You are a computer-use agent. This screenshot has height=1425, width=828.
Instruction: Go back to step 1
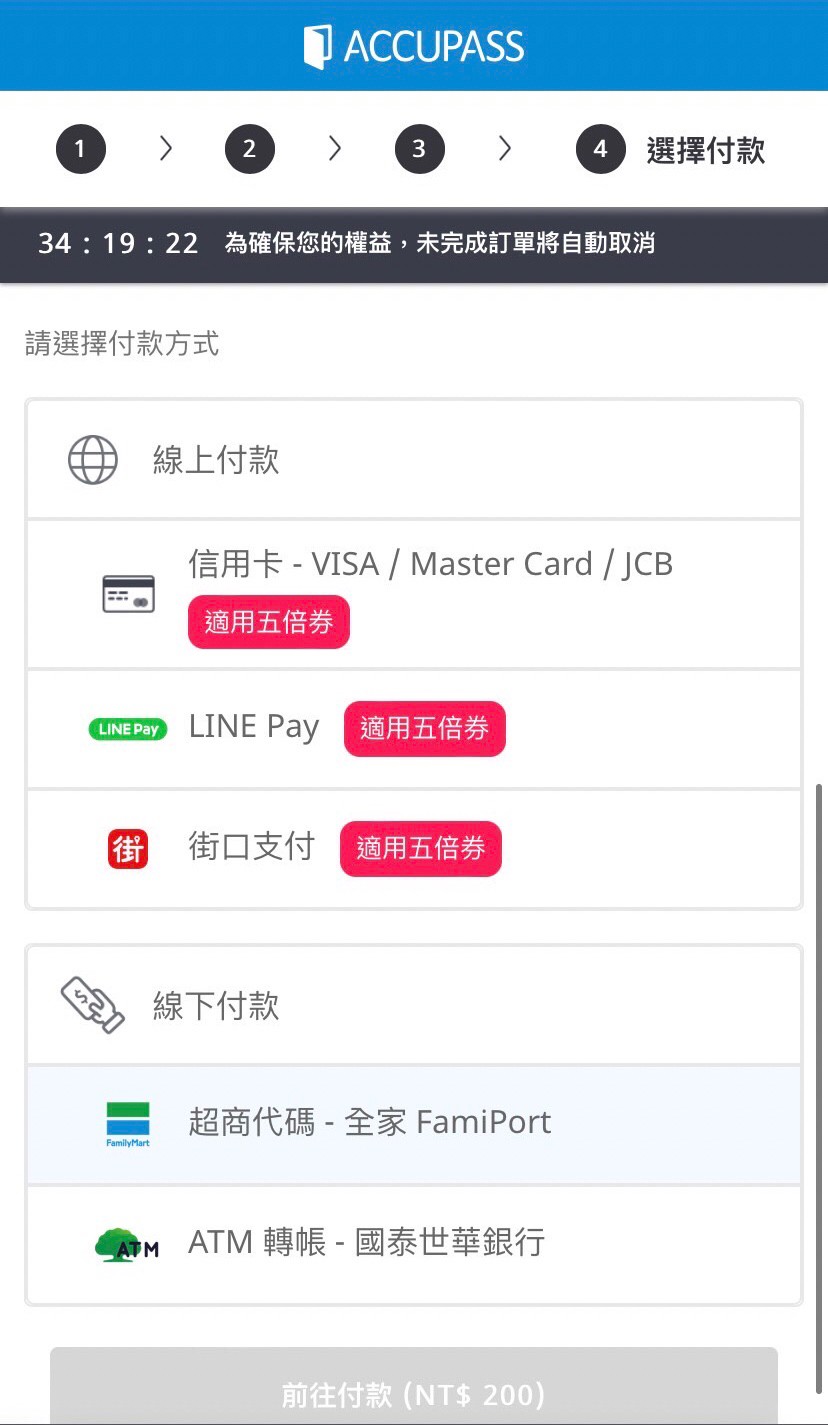tap(81, 150)
